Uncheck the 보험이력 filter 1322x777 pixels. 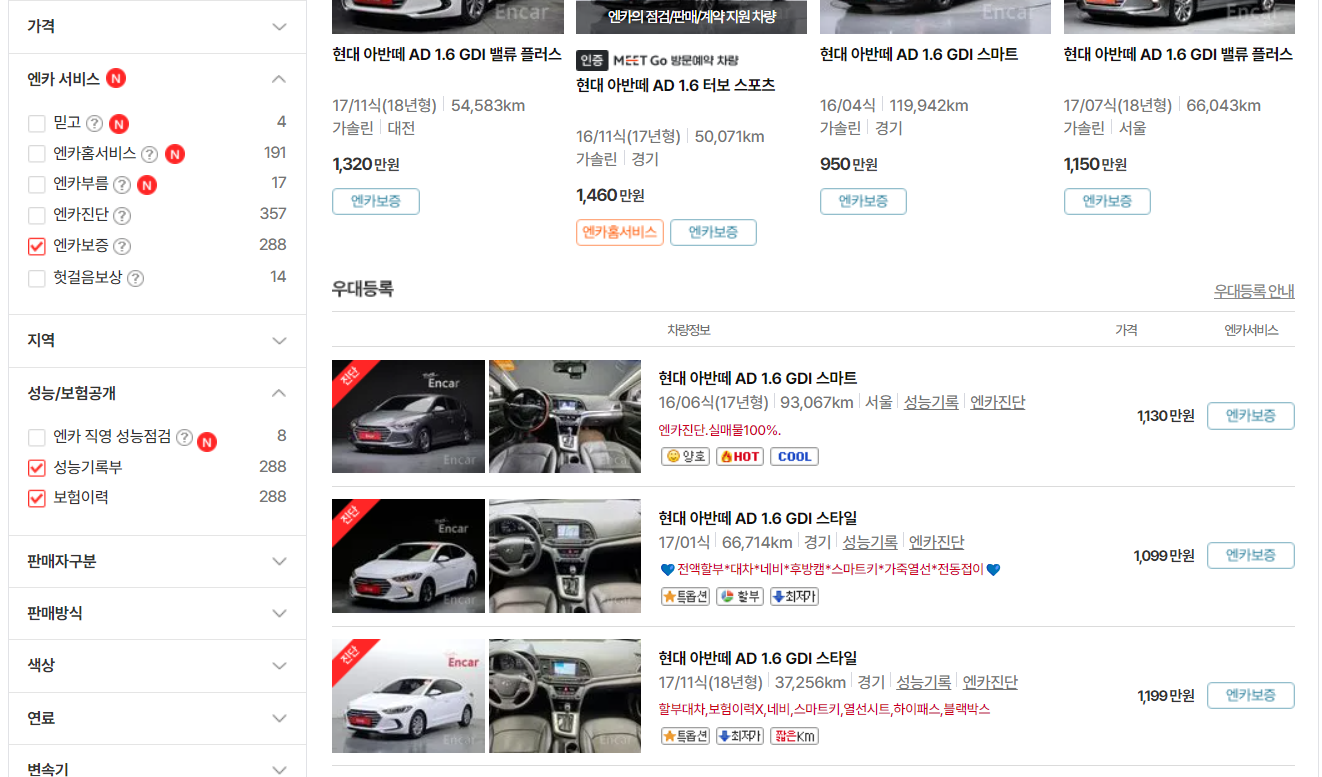(x=37, y=498)
